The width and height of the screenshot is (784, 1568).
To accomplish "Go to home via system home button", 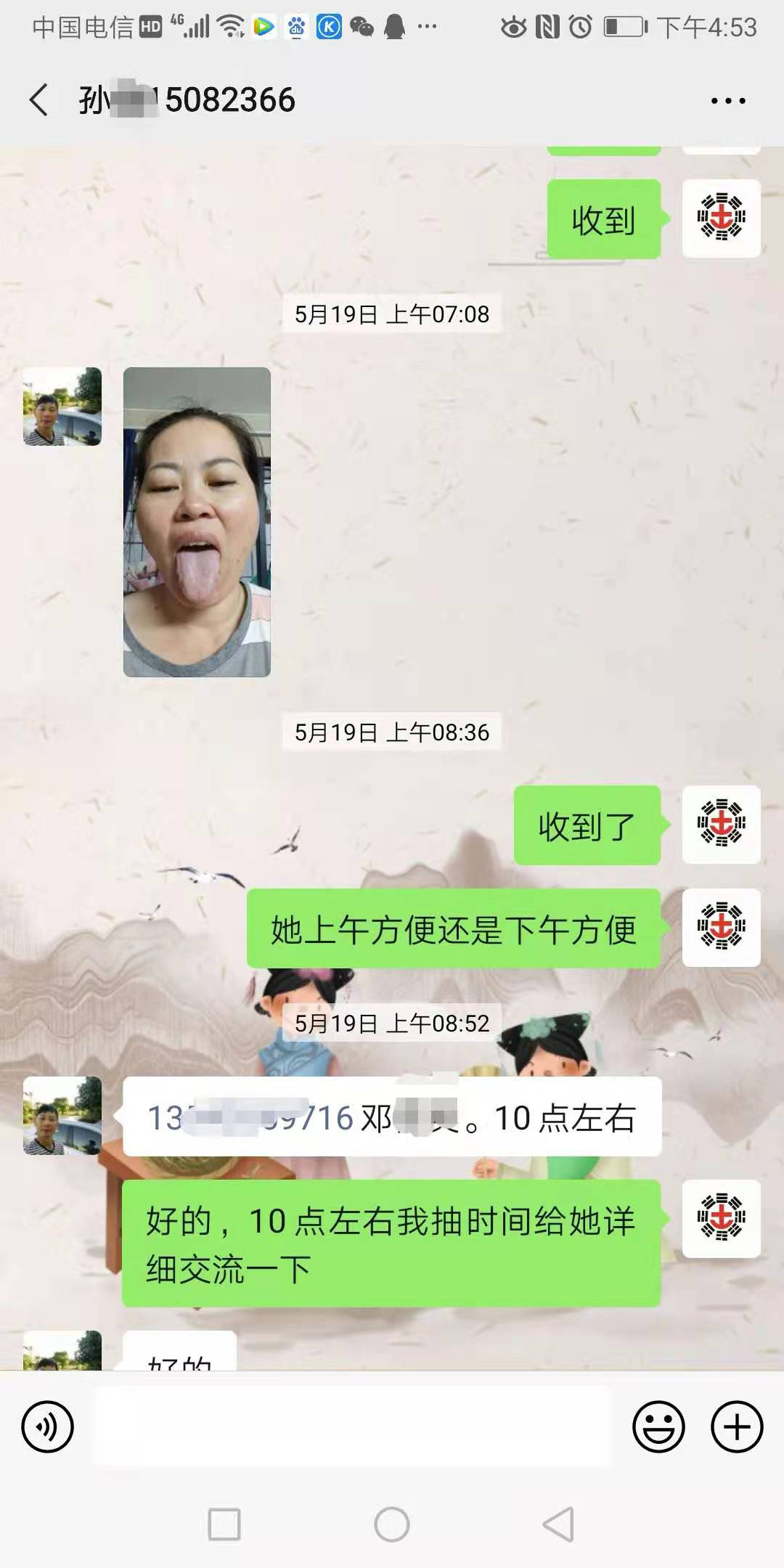I will pos(392,1524).
